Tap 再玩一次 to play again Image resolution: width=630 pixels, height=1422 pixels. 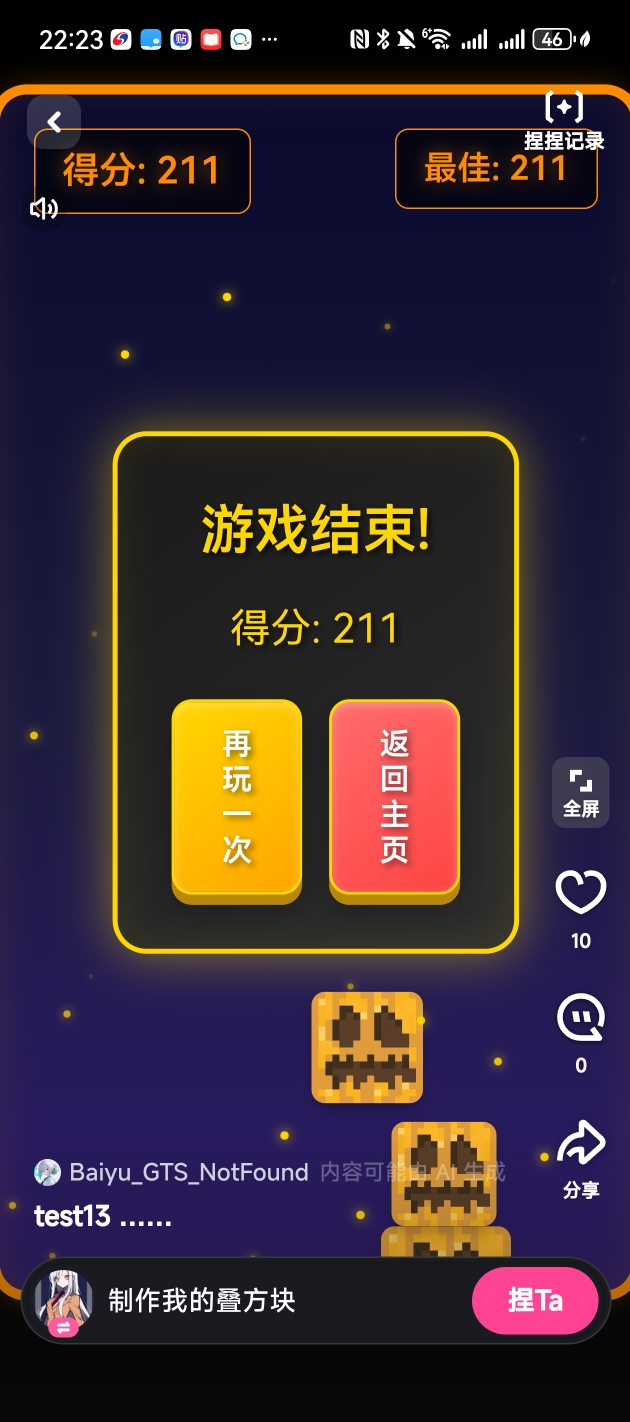pos(237,796)
